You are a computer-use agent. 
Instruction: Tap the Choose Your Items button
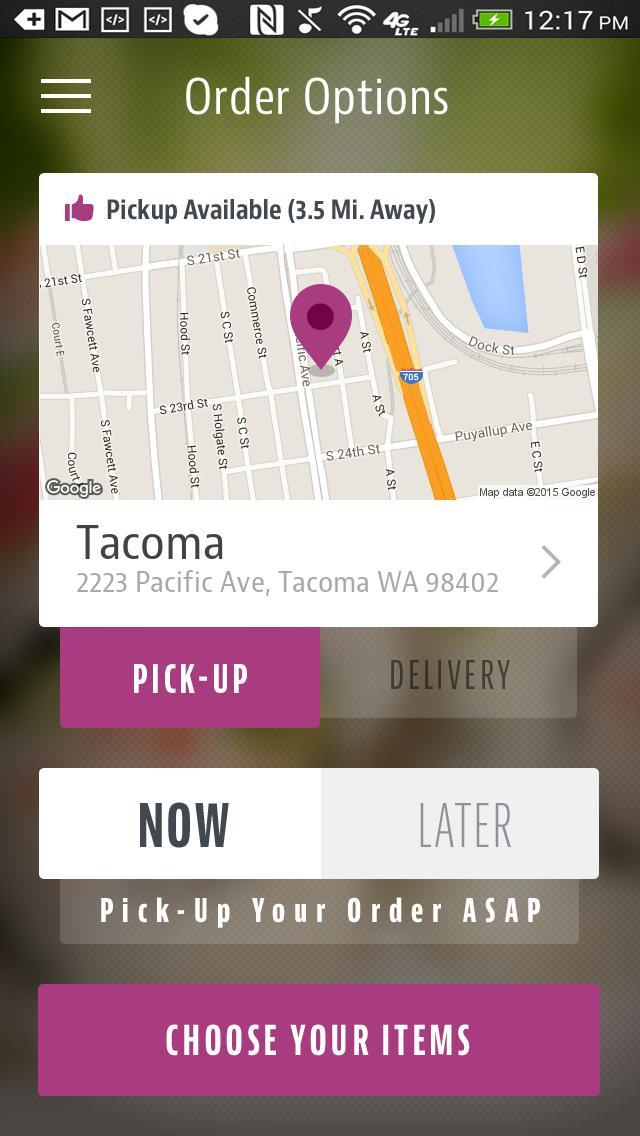(x=318, y=1039)
